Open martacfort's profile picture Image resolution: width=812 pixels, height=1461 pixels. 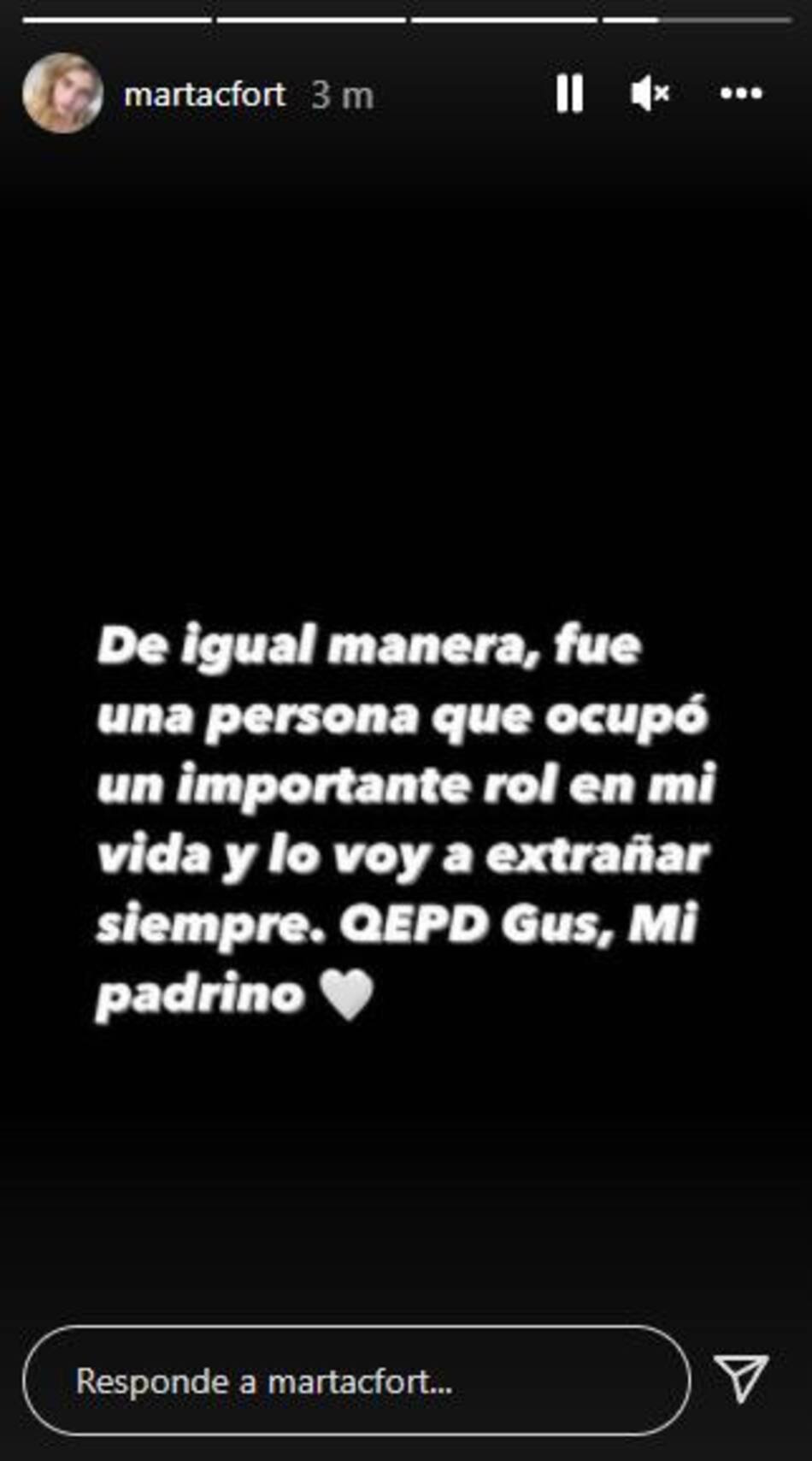[62, 93]
